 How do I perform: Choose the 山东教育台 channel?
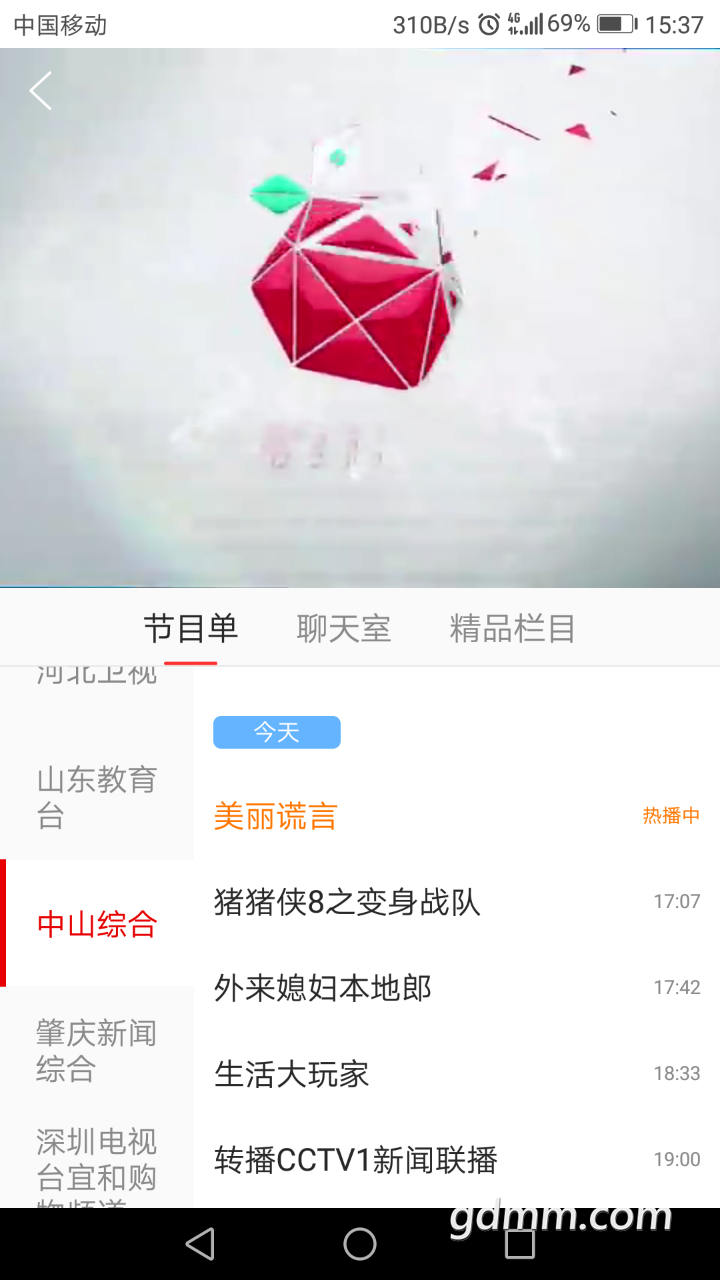click(x=97, y=797)
